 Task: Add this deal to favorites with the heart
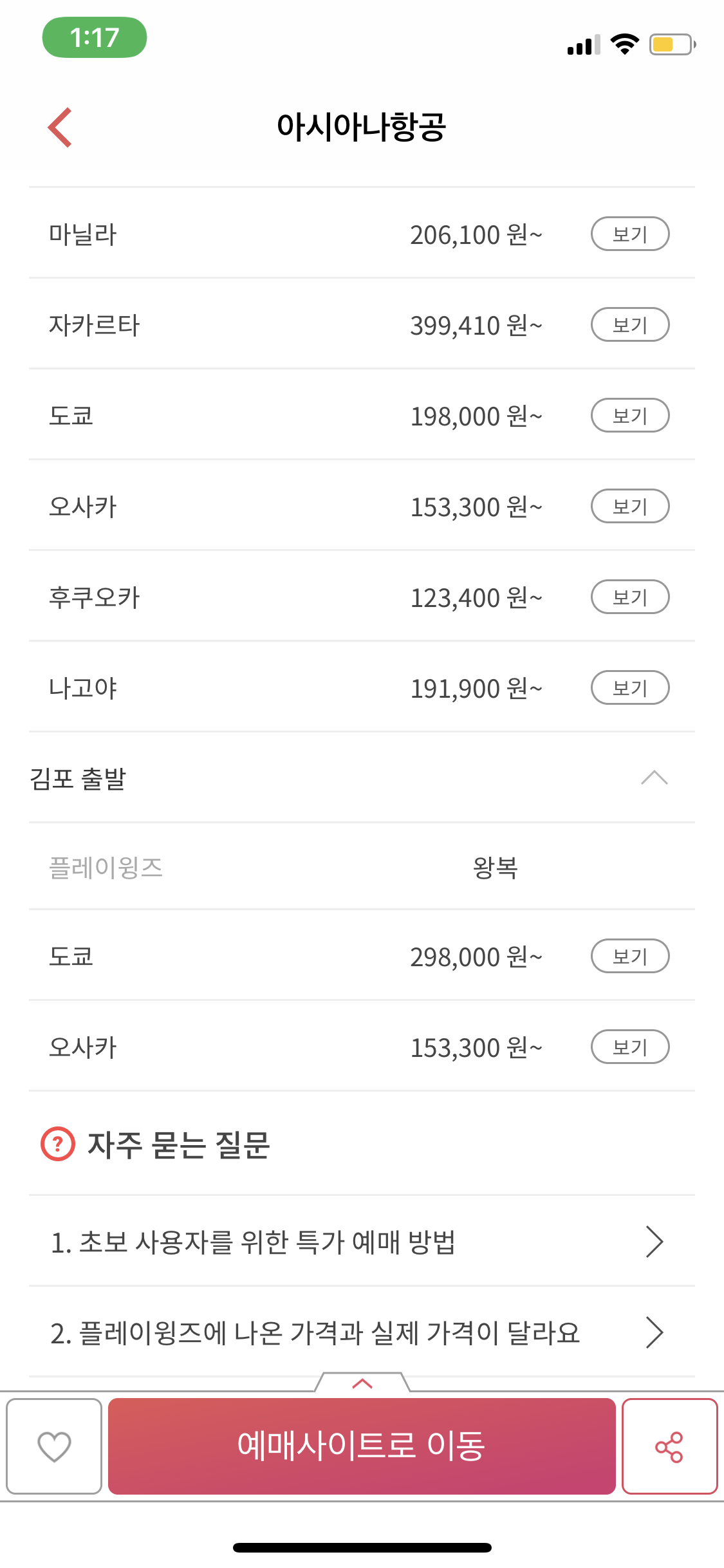[54, 1446]
